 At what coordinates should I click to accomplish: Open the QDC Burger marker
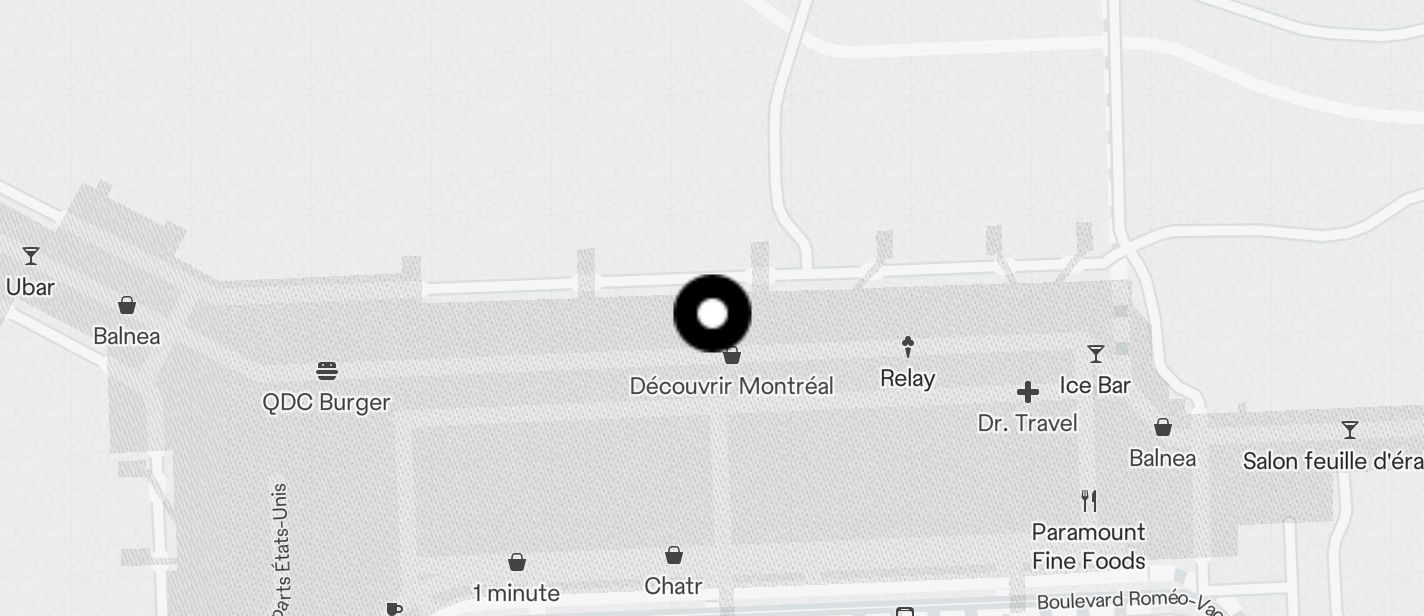326,372
